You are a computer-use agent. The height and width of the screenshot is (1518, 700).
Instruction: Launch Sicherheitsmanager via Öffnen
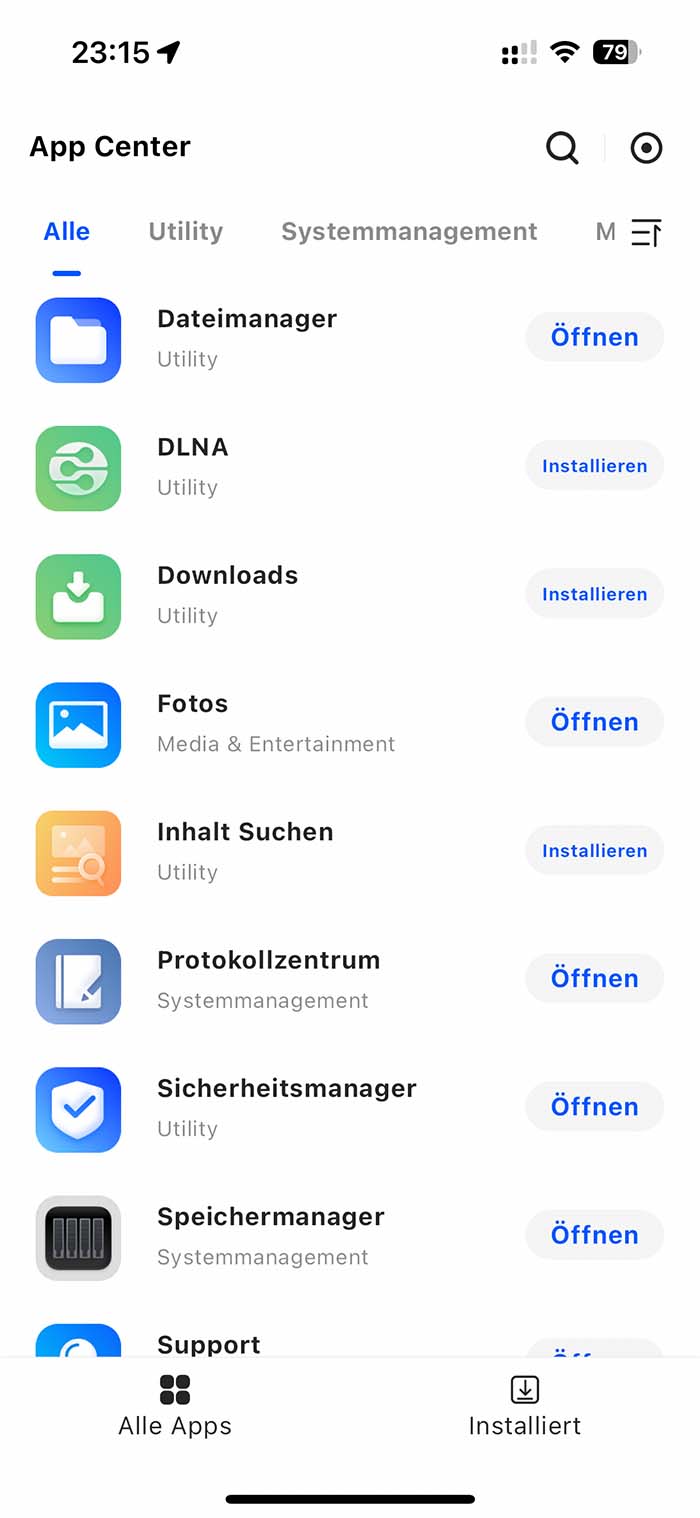pyautogui.click(x=594, y=1107)
